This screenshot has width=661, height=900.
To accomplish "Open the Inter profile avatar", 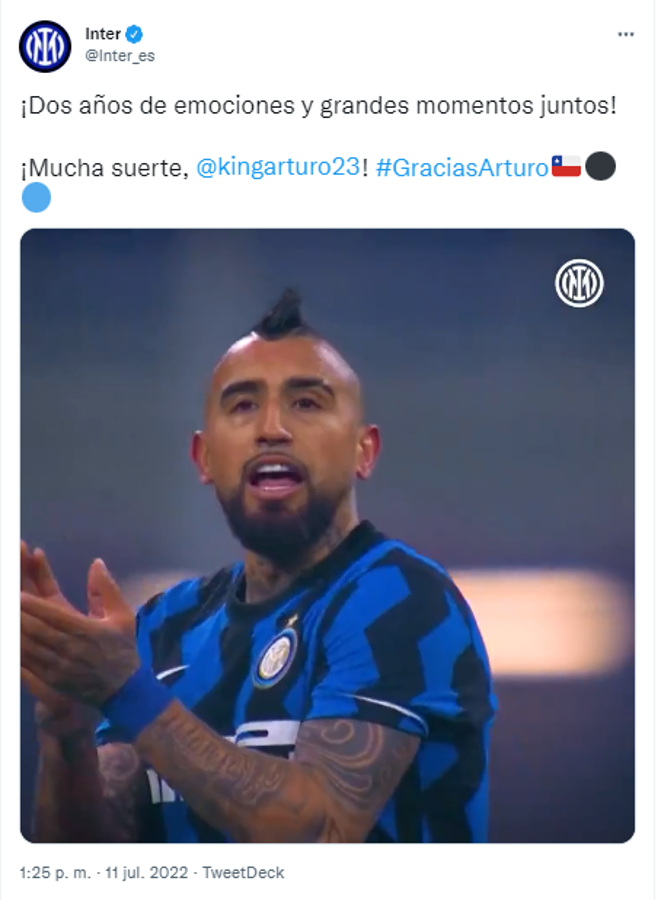I will pyautogui.click(x=45, y=46).
